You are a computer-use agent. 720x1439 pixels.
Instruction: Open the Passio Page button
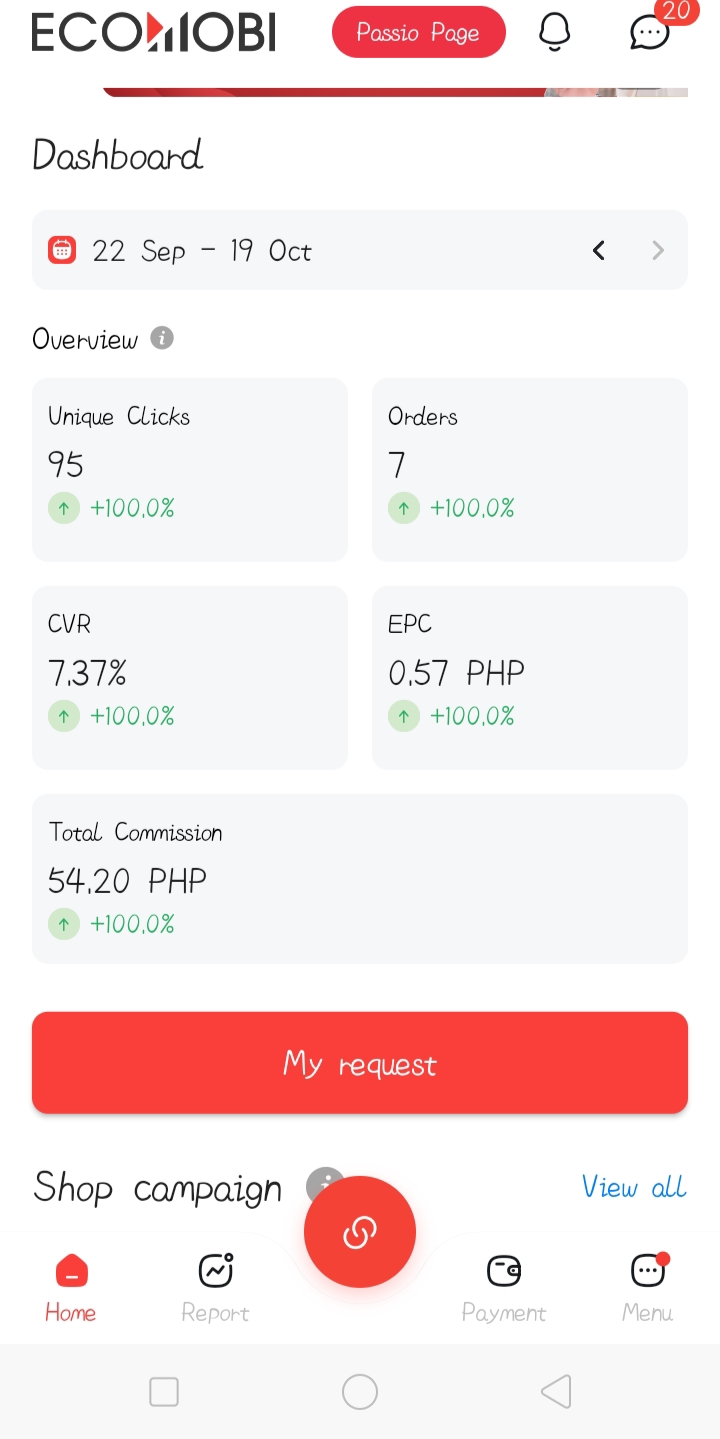click(x=418, y=32)
